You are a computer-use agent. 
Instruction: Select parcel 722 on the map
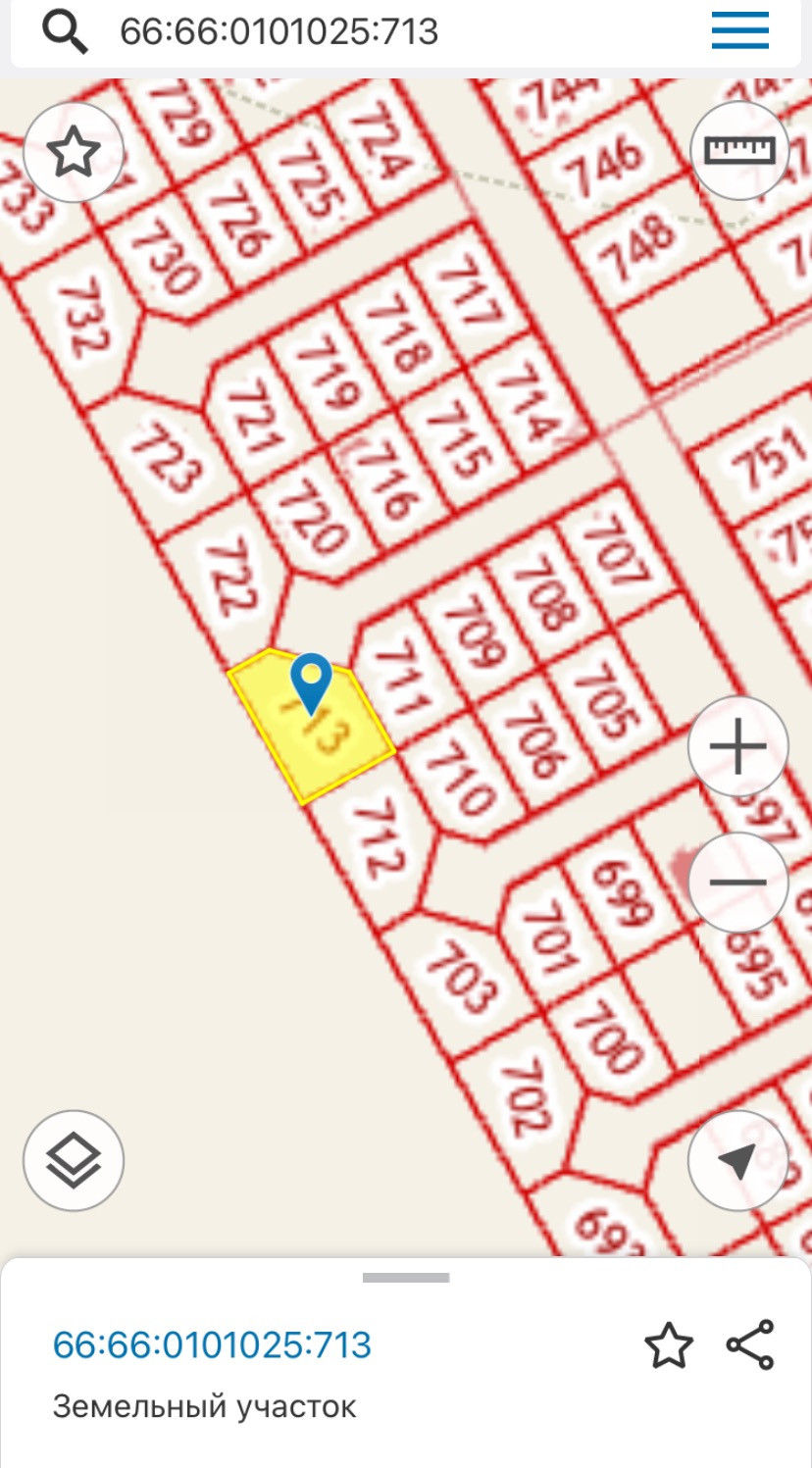click(231, 577)
